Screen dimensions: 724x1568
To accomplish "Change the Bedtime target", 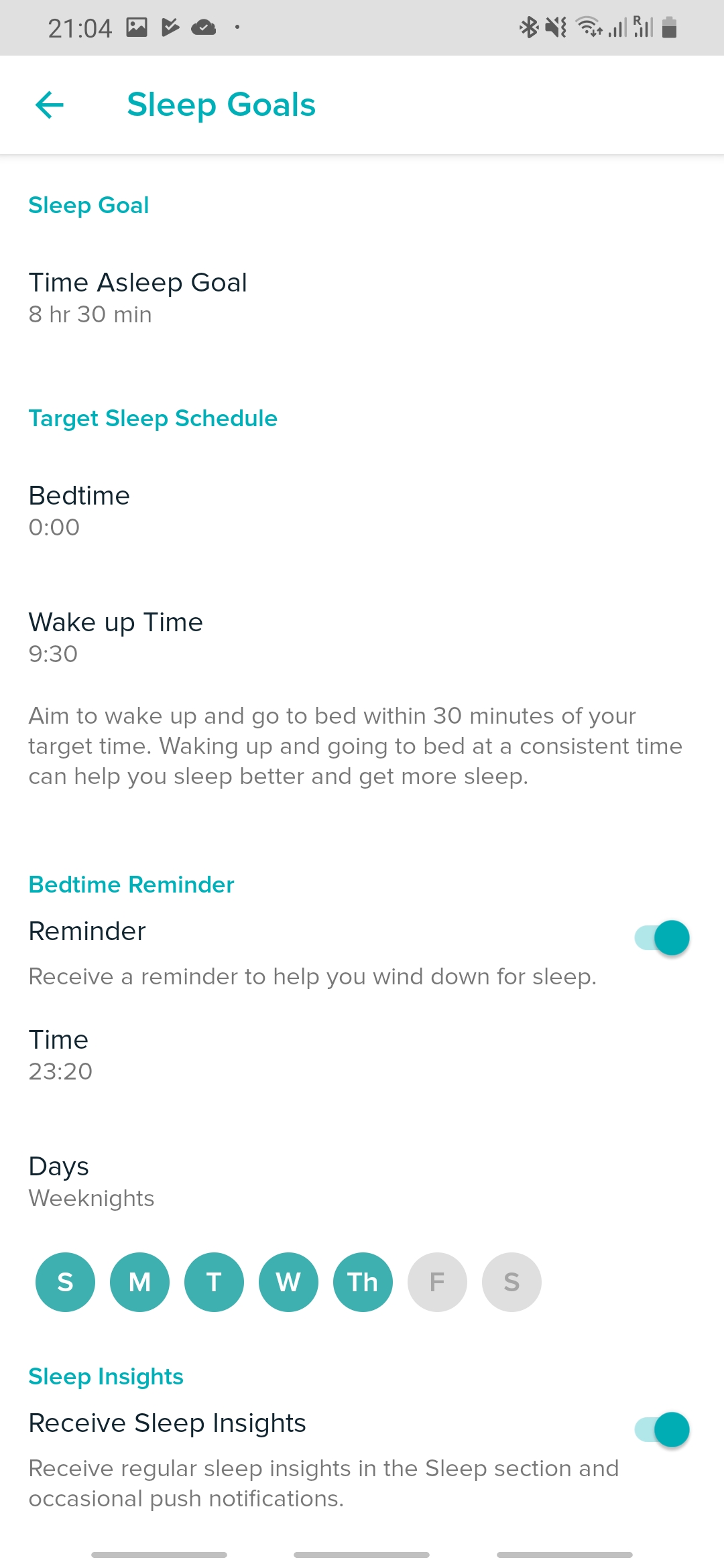I will [79, 511].
